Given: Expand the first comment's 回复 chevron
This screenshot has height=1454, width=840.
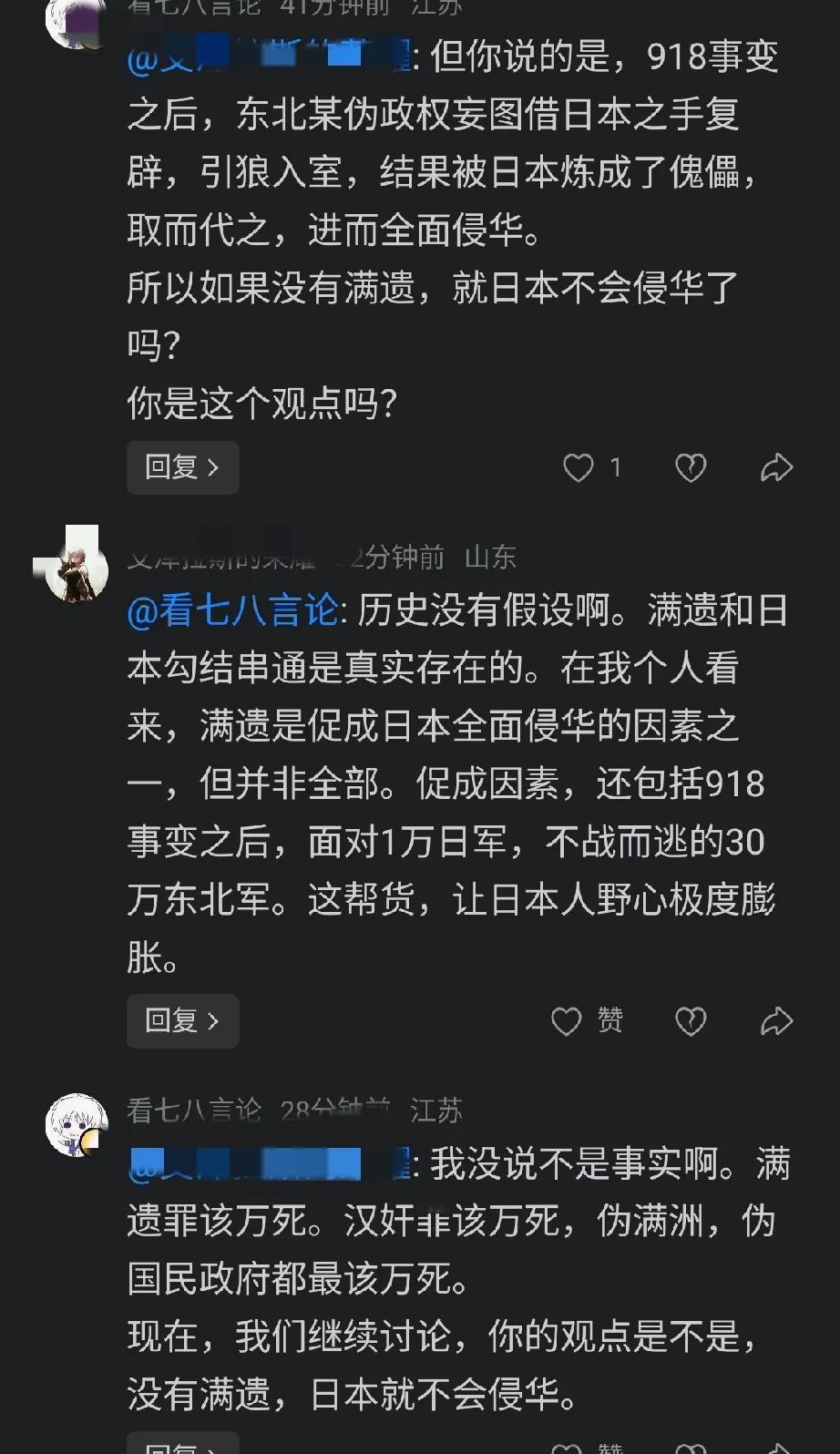Looking at the screenshot, I should coord(211,466).
